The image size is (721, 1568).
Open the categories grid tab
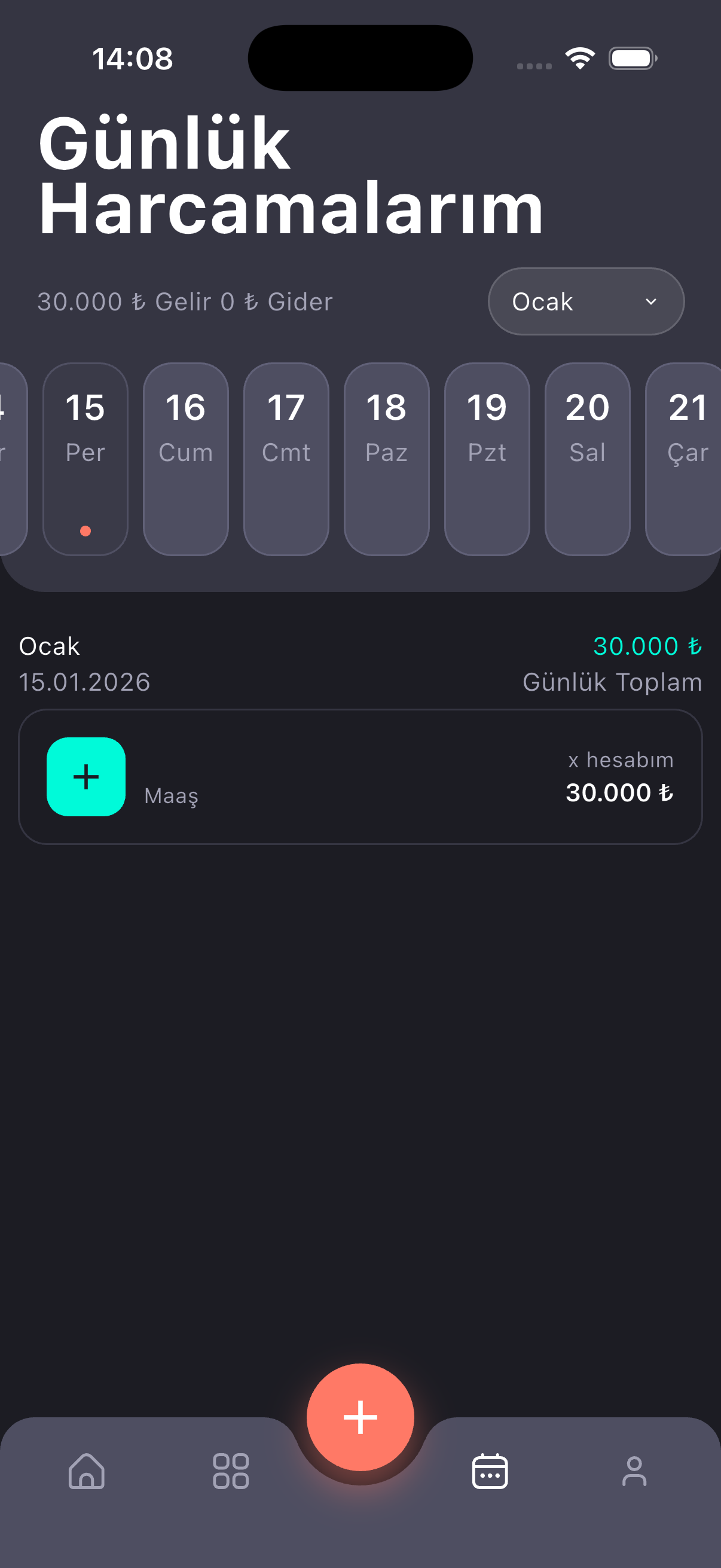tap(231, 1471)
